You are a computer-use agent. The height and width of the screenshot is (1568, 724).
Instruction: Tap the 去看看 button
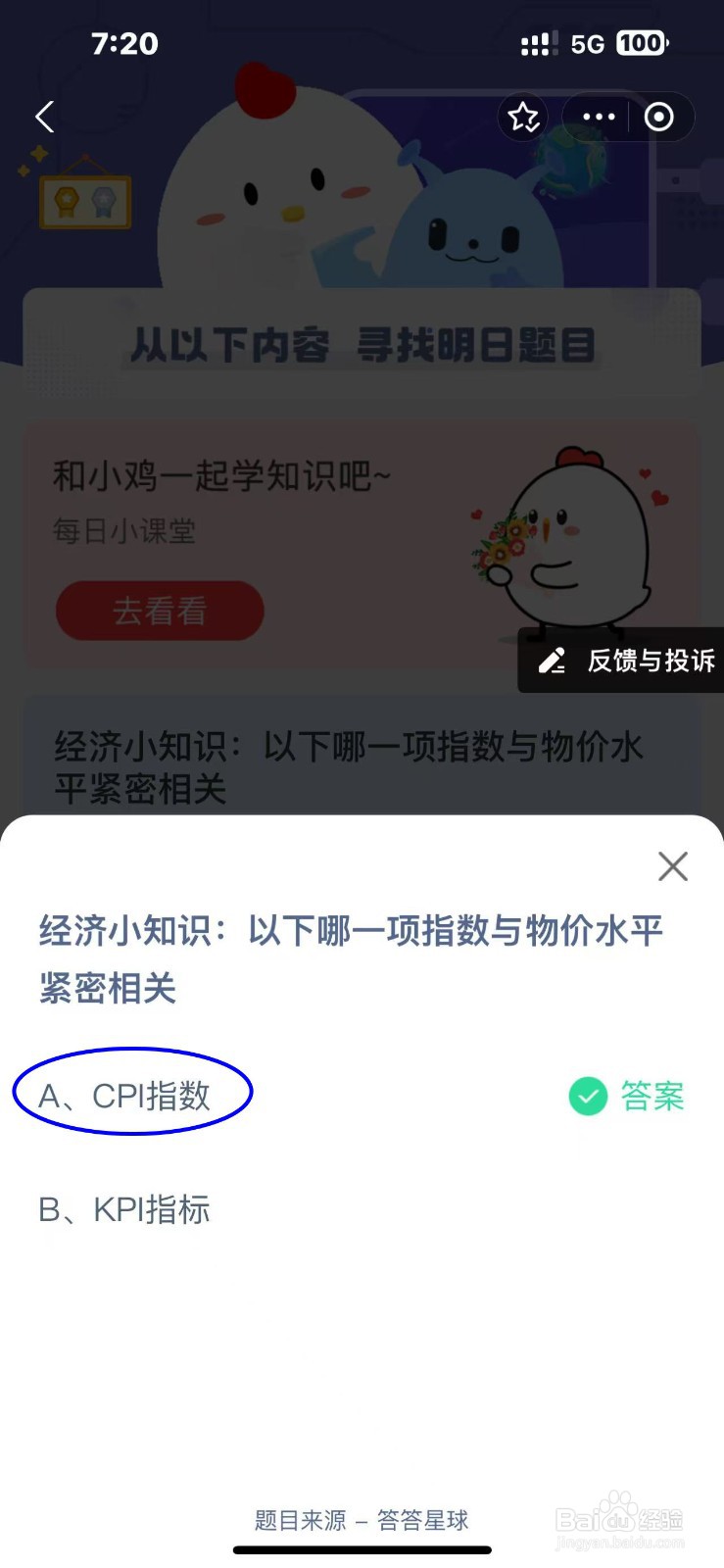(159, 612)
